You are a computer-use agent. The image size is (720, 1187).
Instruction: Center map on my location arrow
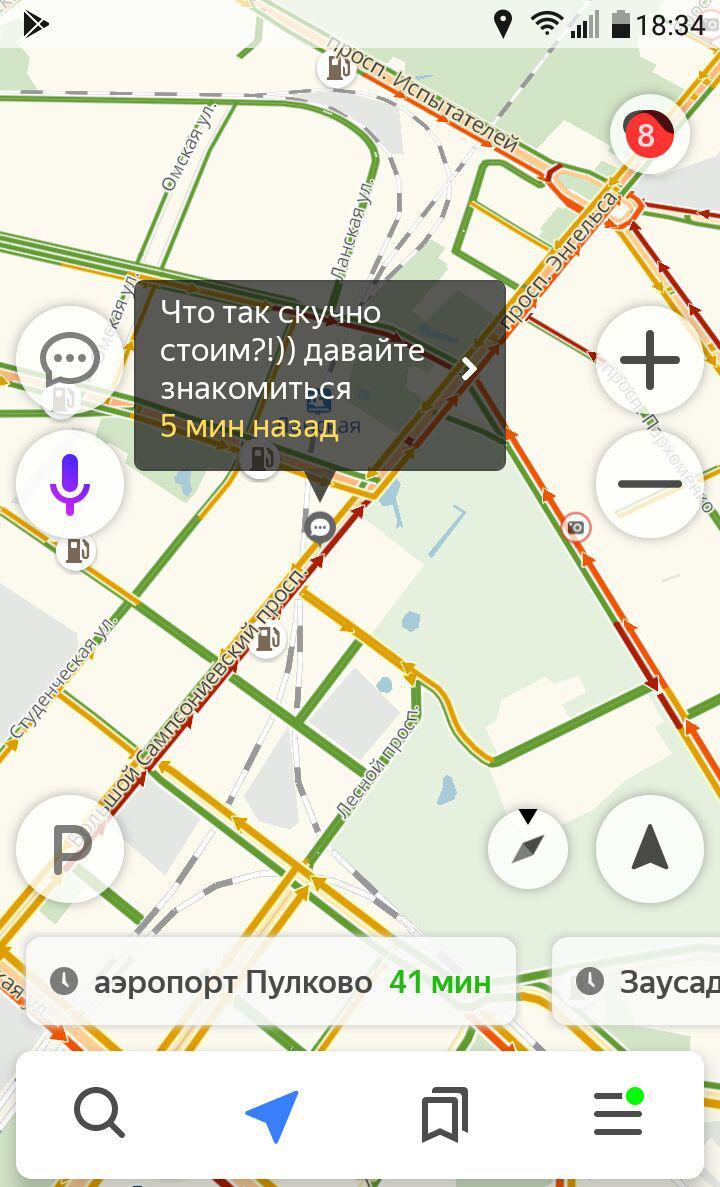coord(650,849)
